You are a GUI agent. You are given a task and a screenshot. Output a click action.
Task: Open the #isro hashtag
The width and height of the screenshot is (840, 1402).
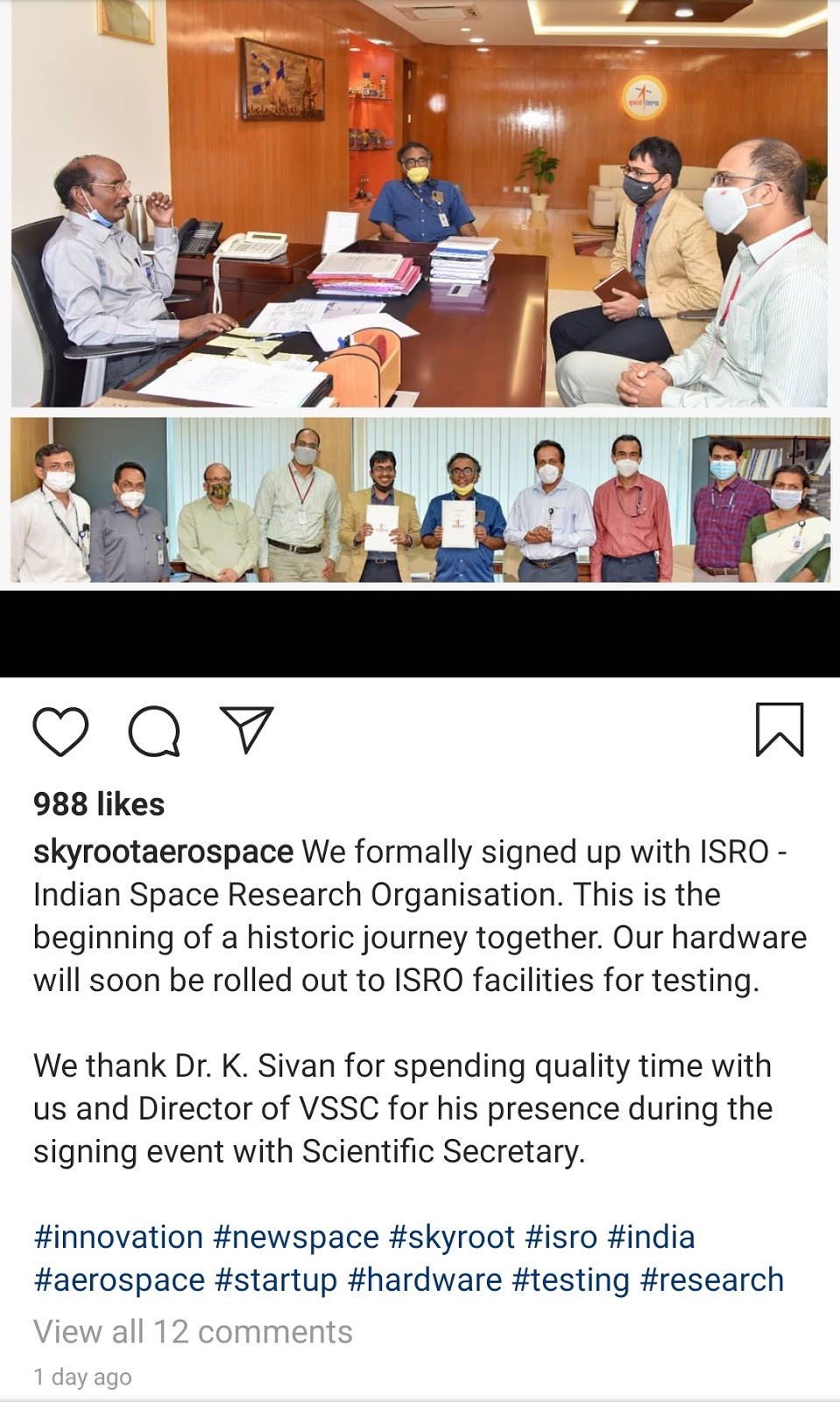coord(561,1237)
